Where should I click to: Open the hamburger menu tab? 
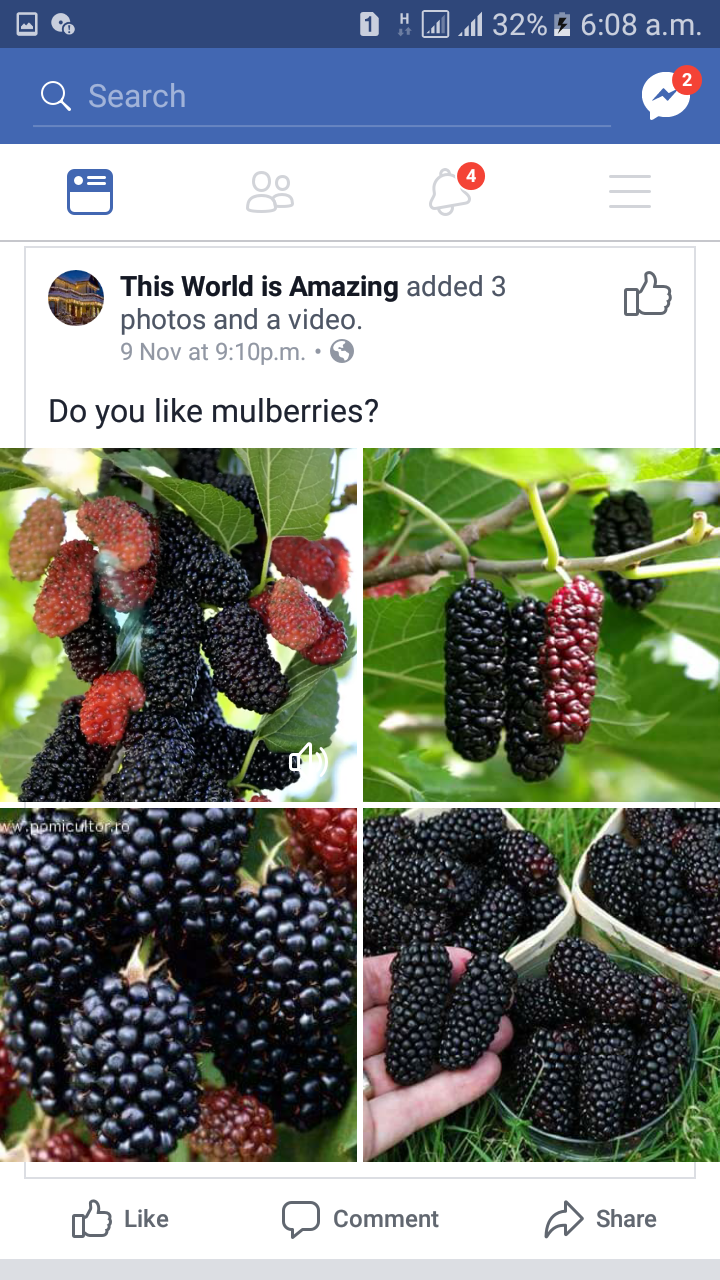click(630, 191)
